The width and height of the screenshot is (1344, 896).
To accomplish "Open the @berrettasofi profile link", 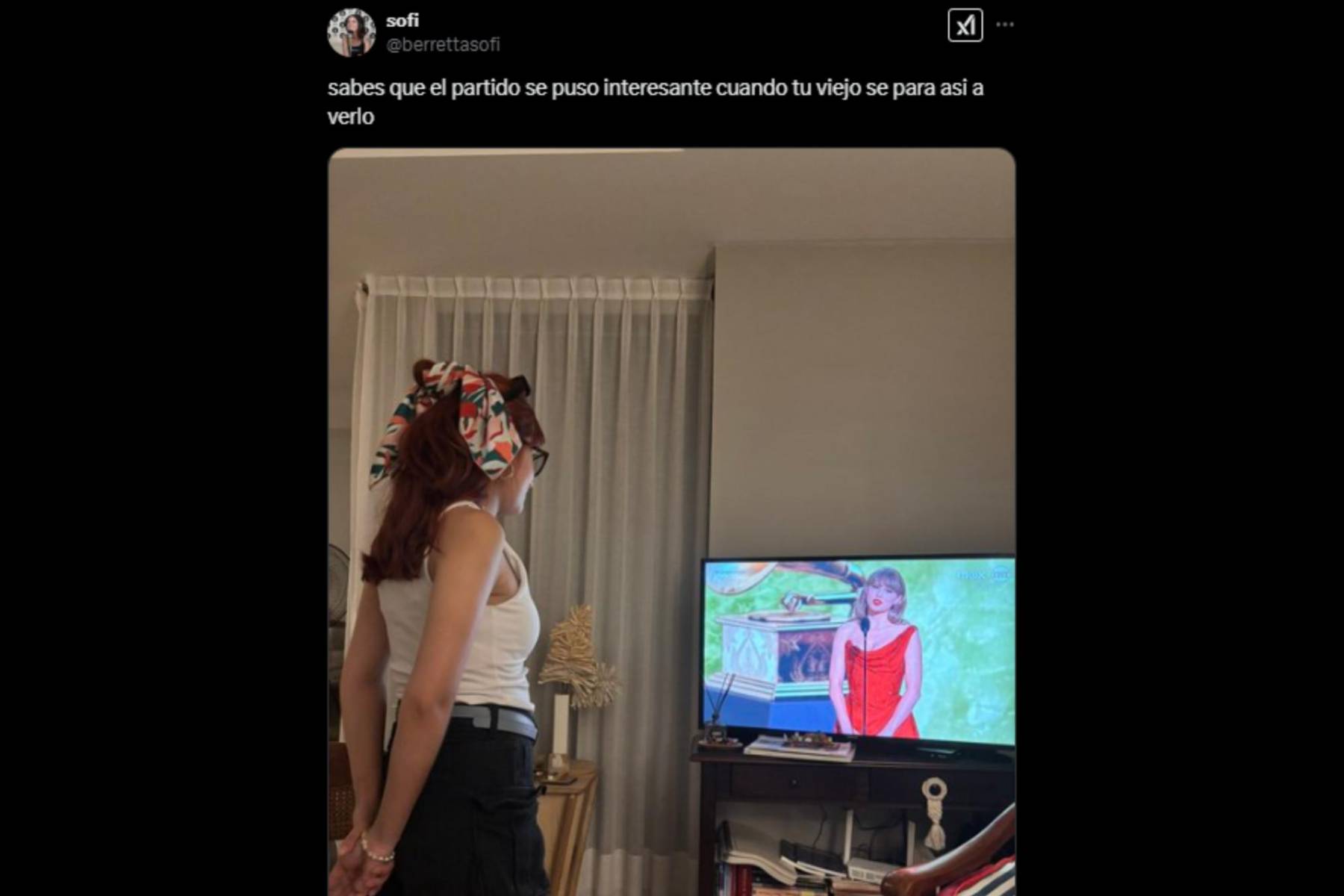I will point(442,45).
